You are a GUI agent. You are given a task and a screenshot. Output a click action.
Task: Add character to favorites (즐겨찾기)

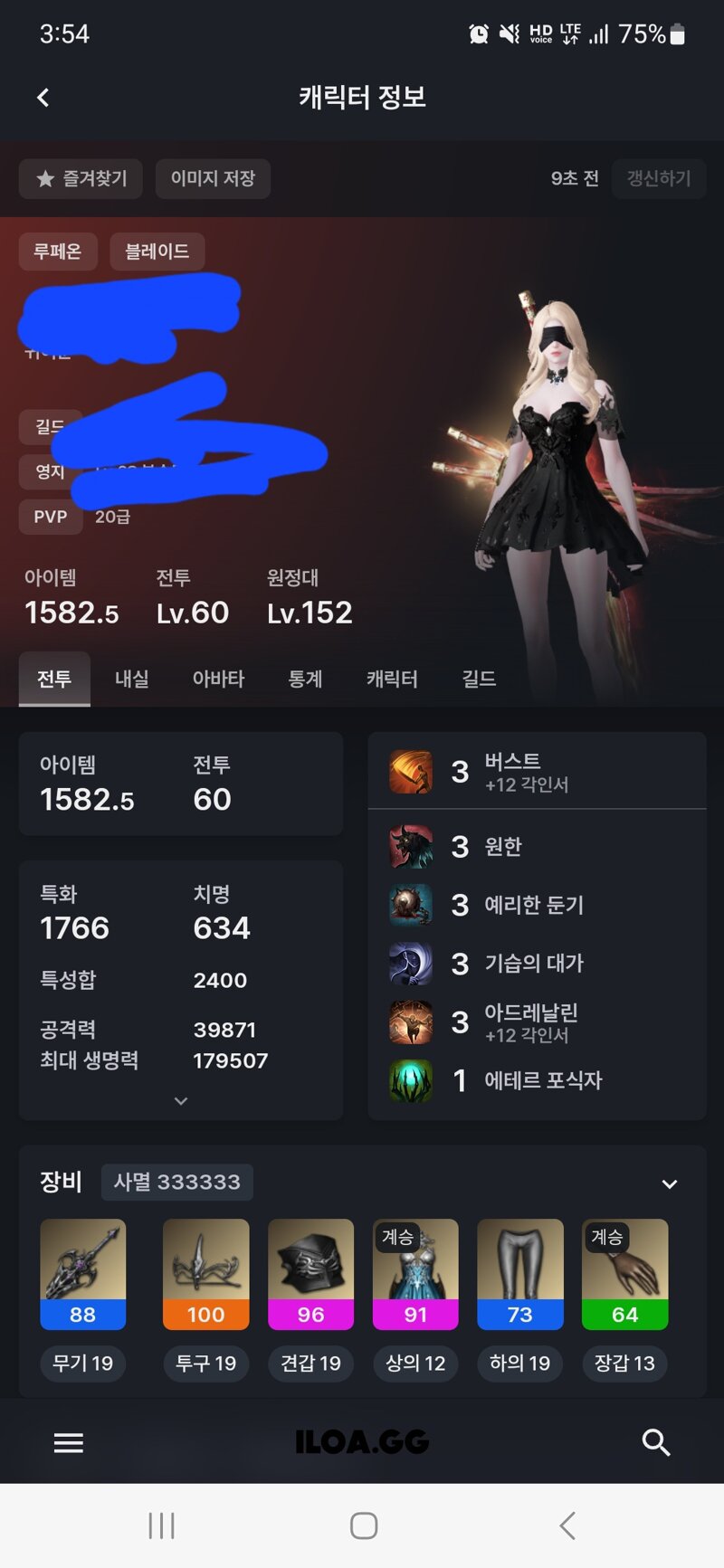(x=81, y=178)
